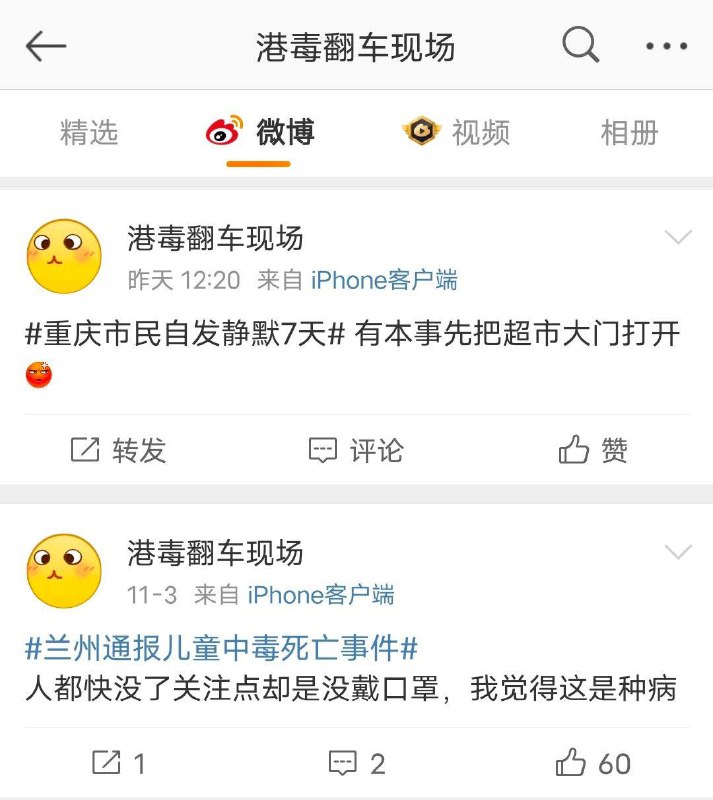Tap the avatar on the 11-3 post
The height and width of the screenshot is (800, 713).
(x=64, y=571)
